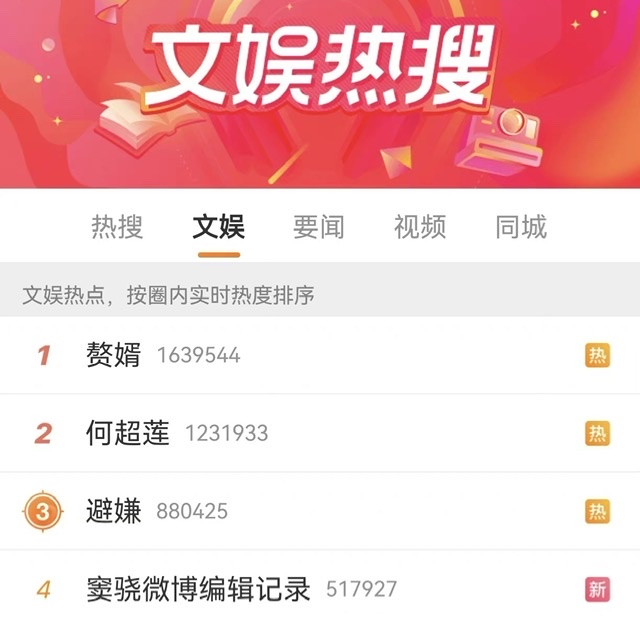Image resolution: width=640 pixels, height=626 pixels.
Task: Tap the 窦骁微博编辑记录 topic
Action: [x=198, y=589]
